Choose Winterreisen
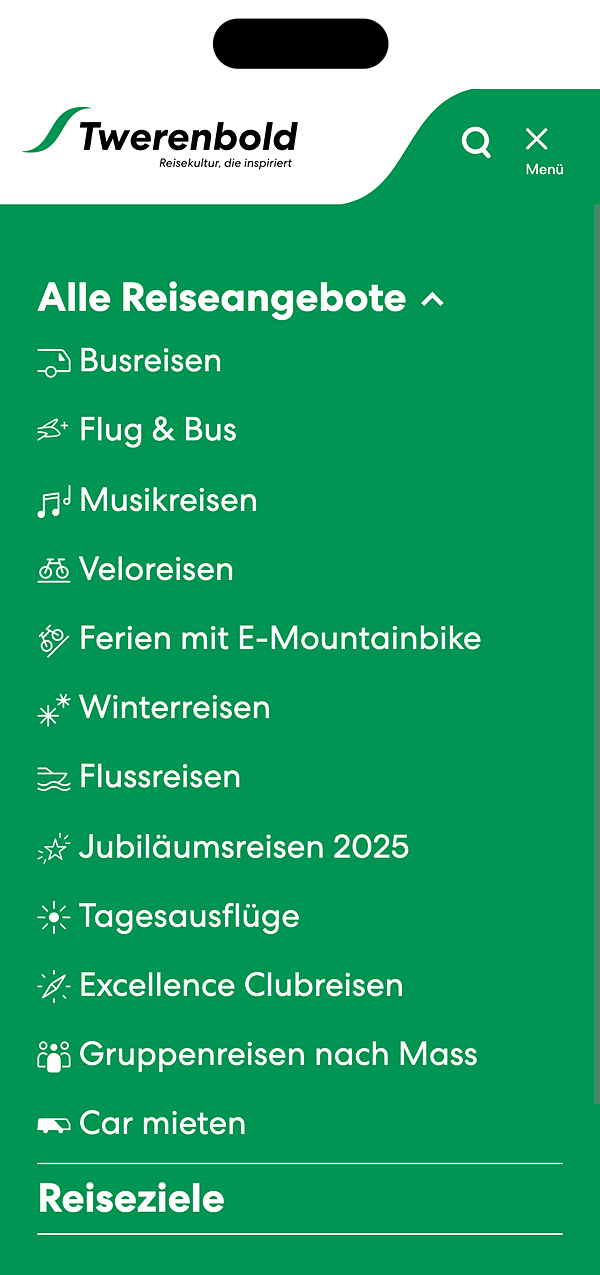 click(174, 708)
